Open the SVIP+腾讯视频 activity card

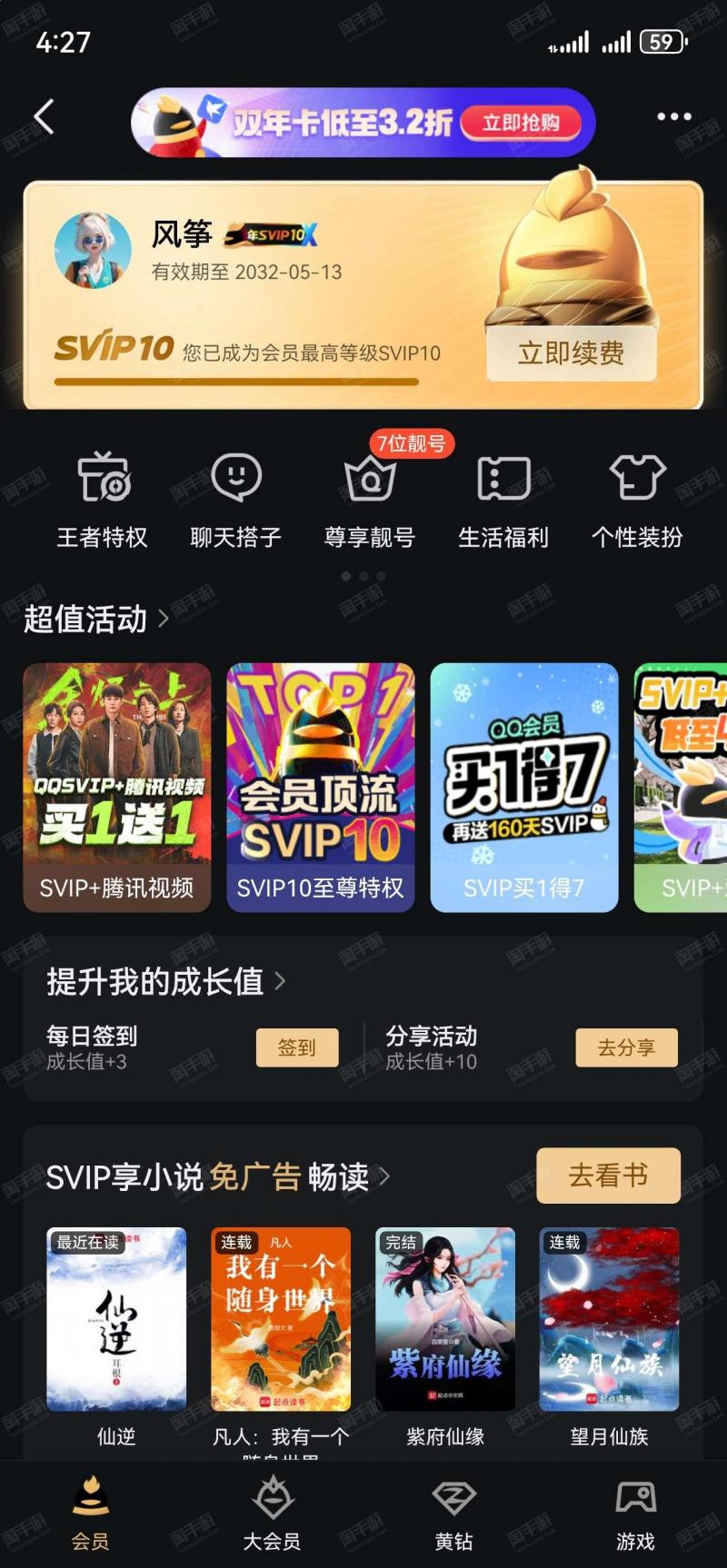pos(117,788)
